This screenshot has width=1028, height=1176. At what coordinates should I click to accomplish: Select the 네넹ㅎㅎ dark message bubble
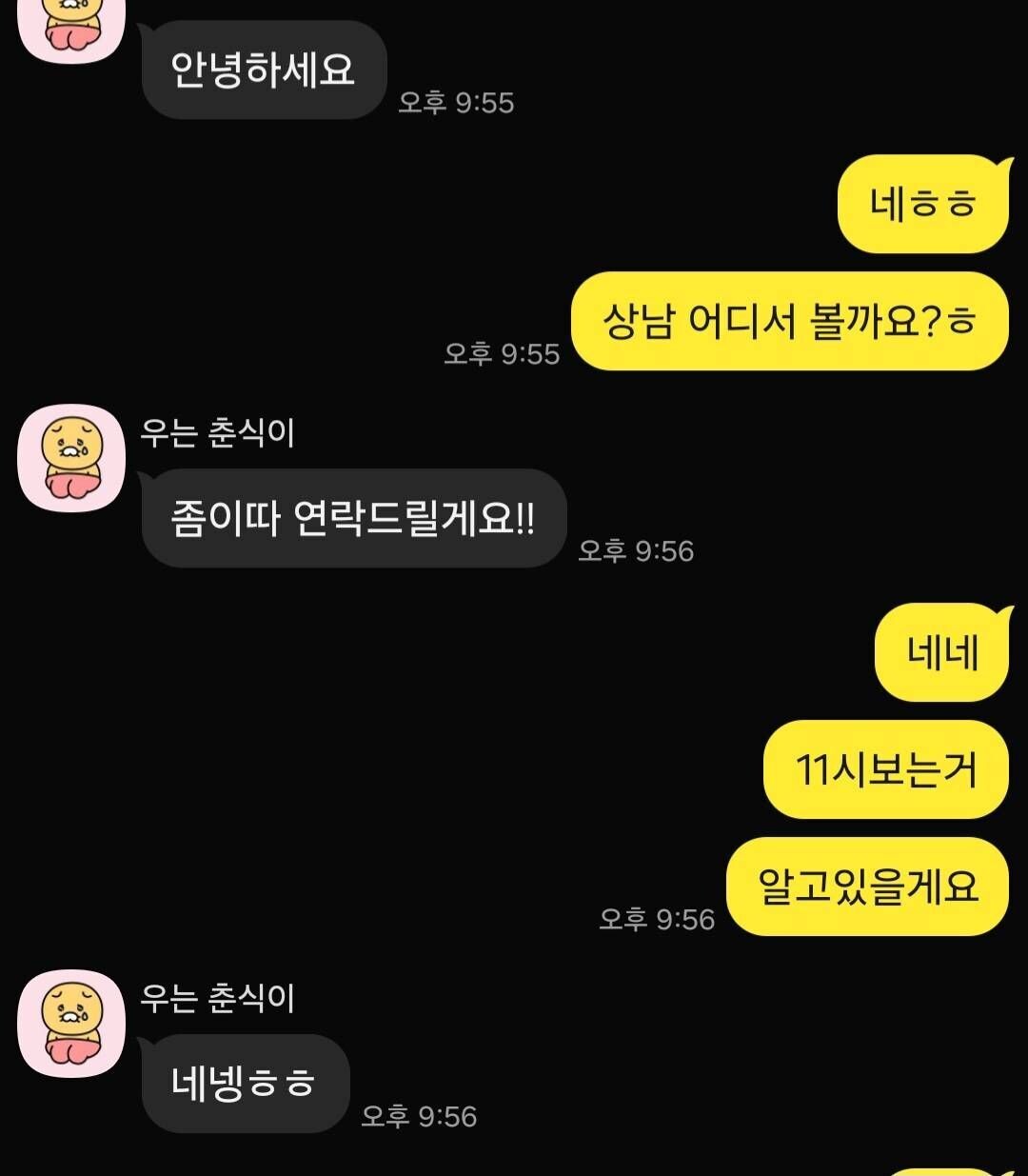(245, 1083)
